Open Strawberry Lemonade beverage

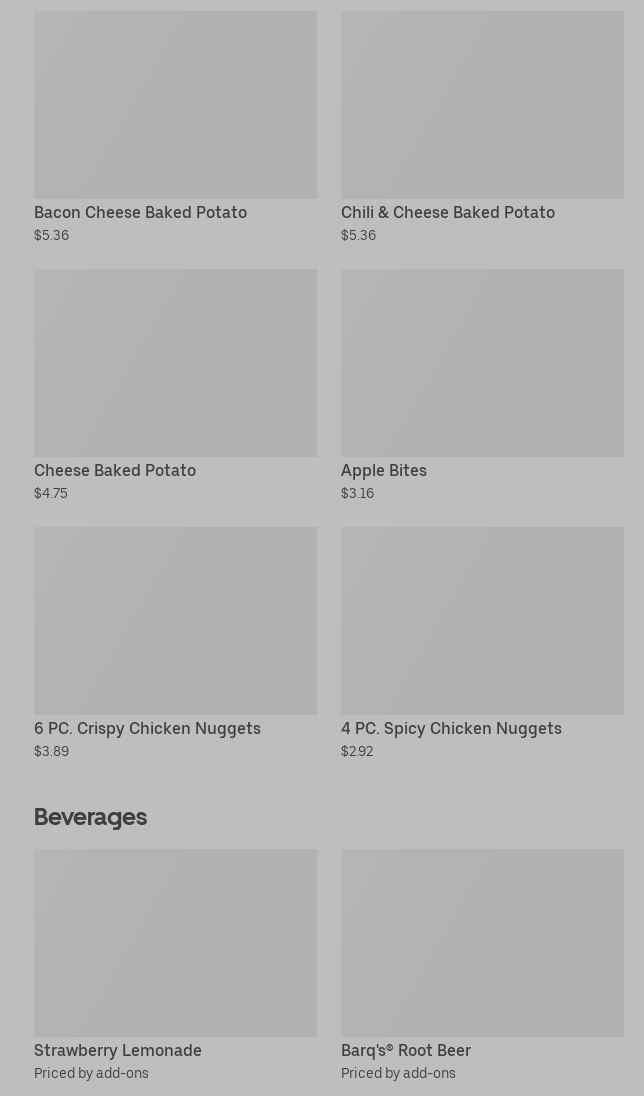pos(176,965)
